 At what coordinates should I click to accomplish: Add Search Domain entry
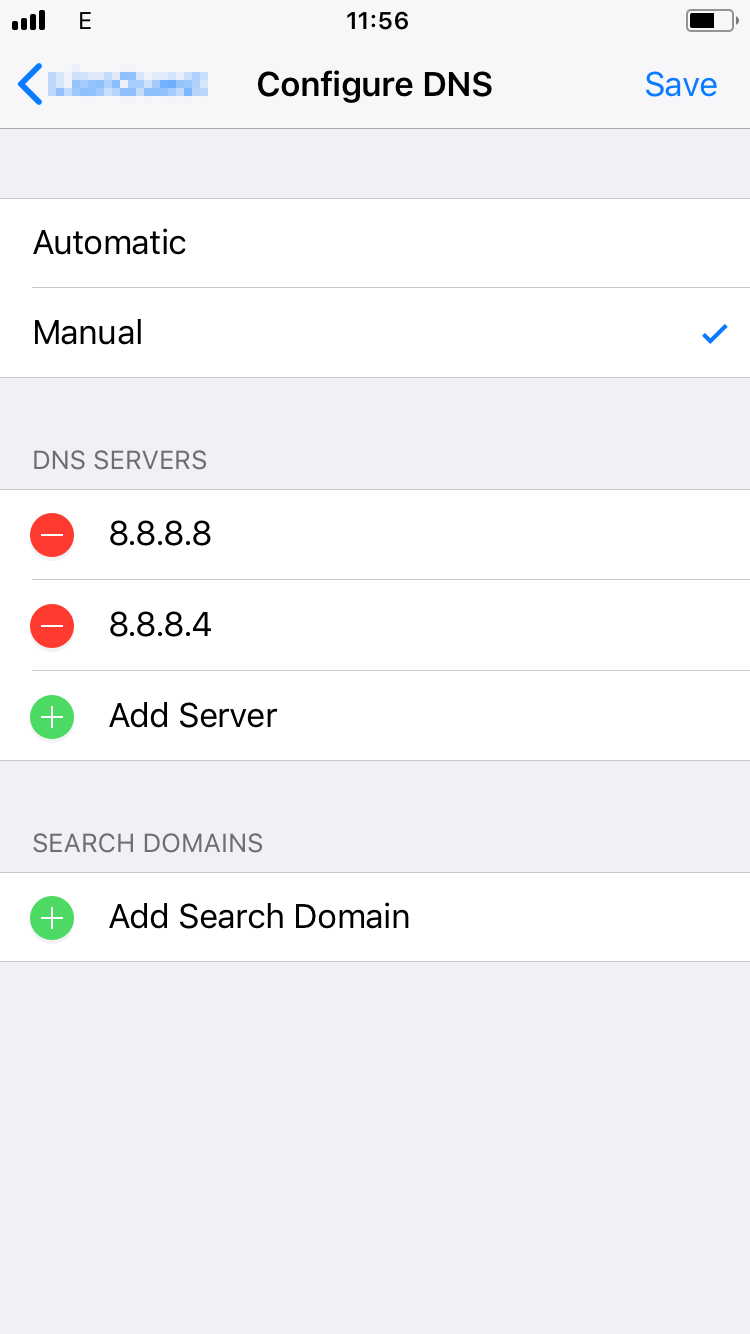375,917
